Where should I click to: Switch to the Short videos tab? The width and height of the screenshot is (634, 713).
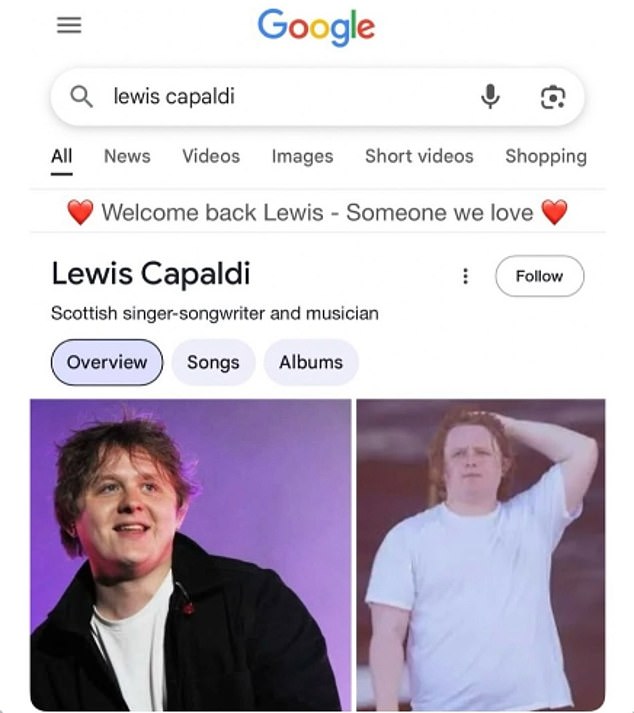[419, 156]
